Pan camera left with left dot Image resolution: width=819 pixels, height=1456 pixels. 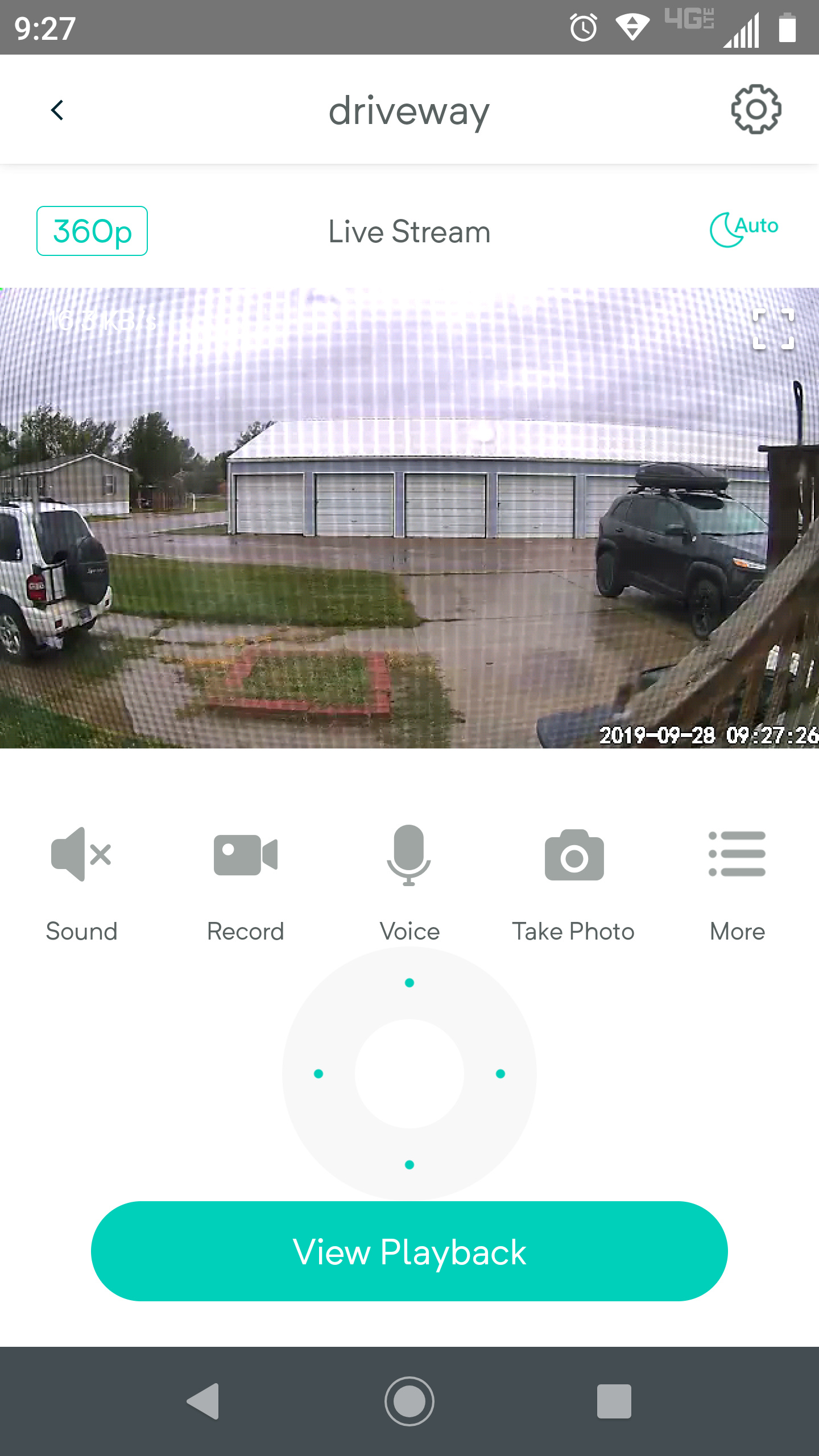[x=318, y=1074]
